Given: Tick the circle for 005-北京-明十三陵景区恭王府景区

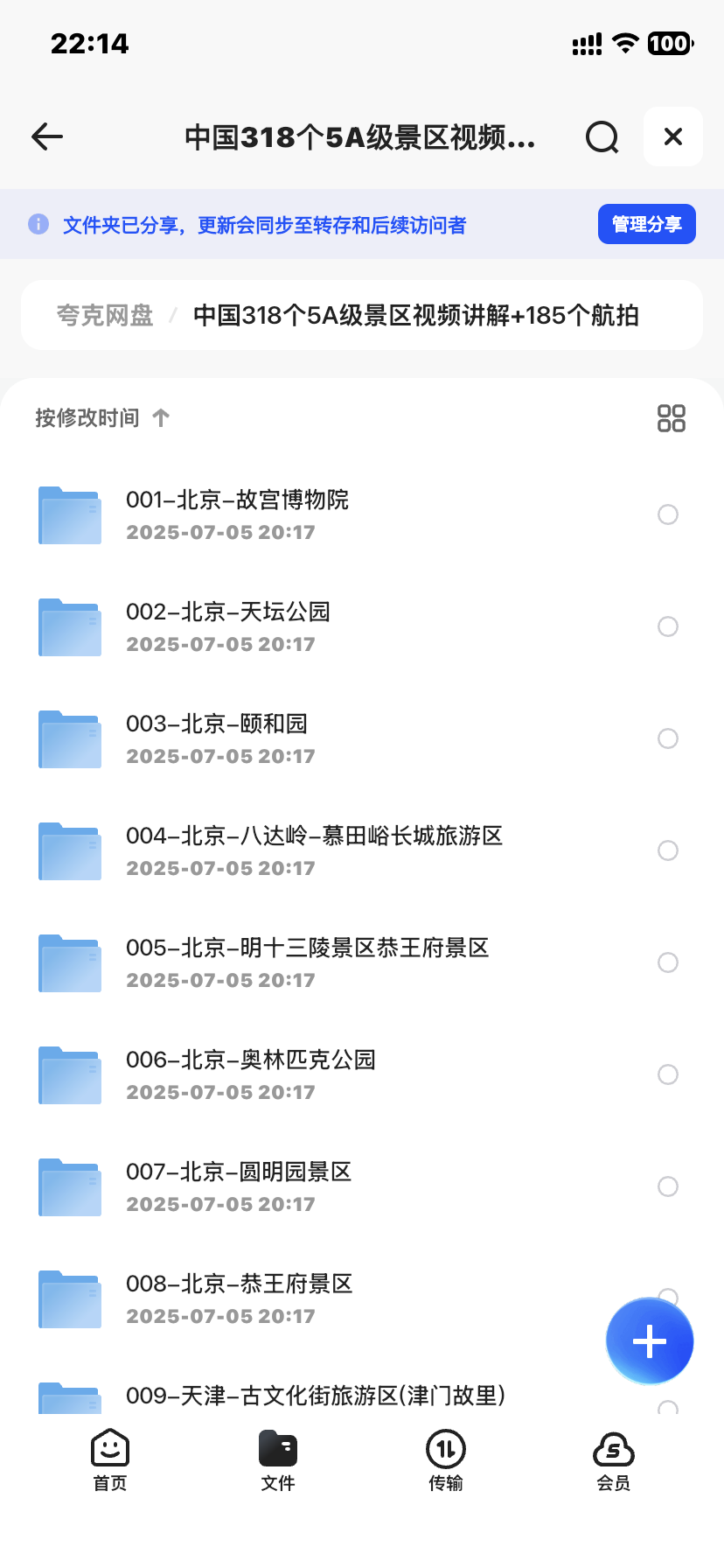Looking at the screenshot, I should [668, 962].
